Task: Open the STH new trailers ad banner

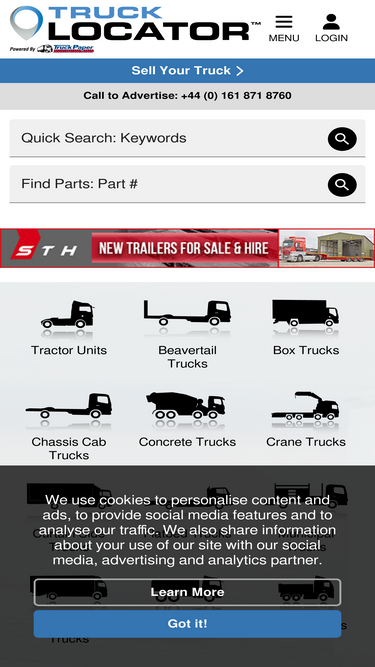Action: [188, 248]
